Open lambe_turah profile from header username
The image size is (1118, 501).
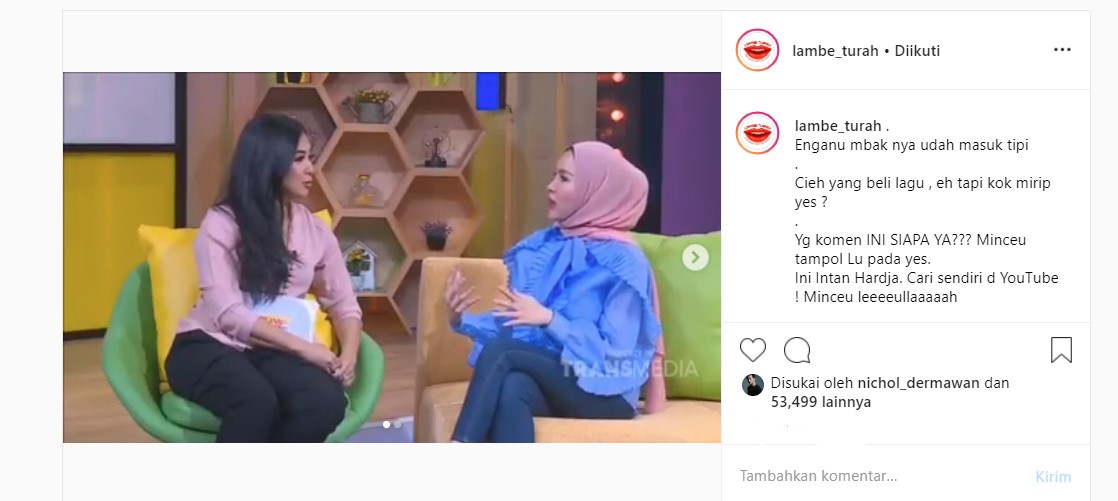835,51
